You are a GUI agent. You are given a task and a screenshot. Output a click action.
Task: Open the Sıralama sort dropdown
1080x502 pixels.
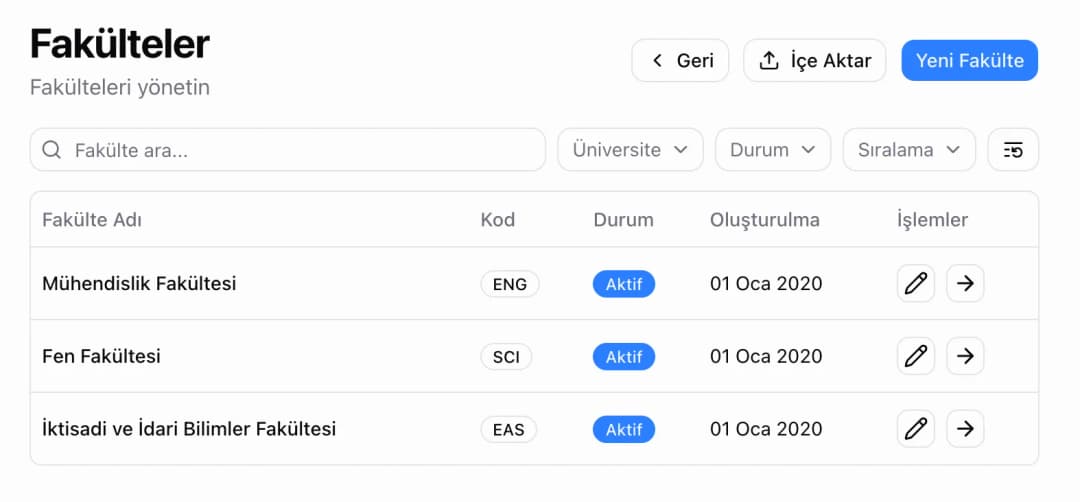(x=909, y=150)
